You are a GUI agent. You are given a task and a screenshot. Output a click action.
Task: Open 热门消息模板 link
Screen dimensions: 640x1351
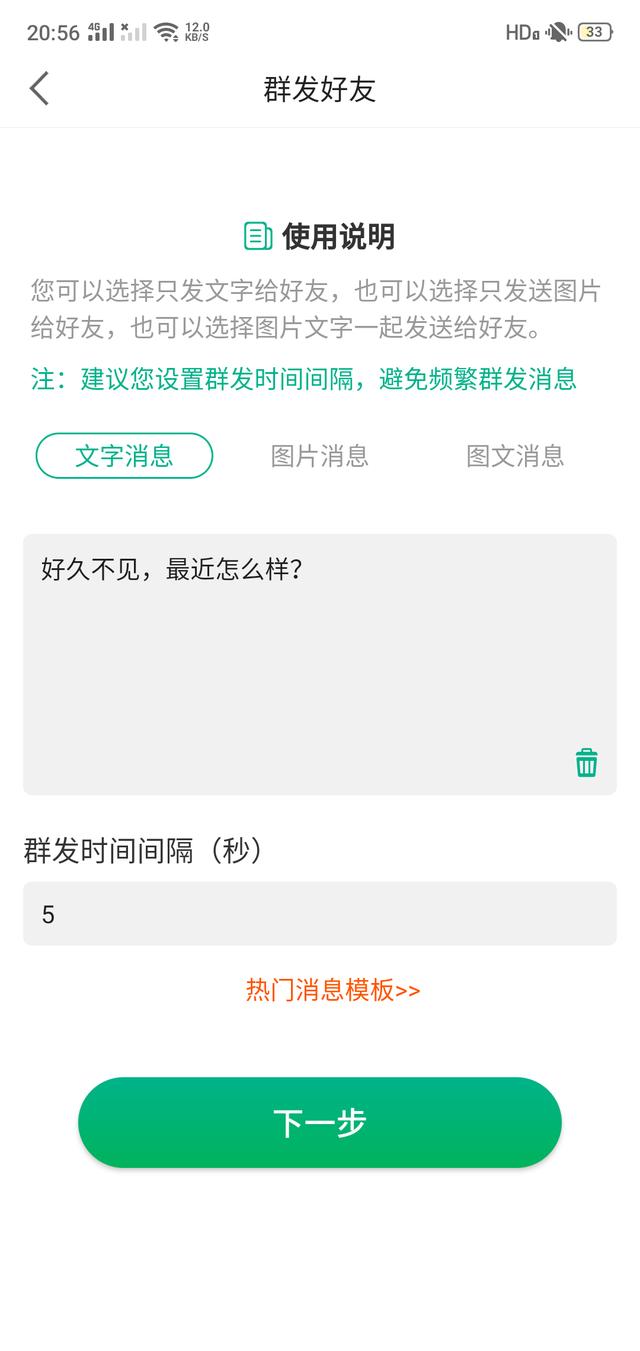[333, 990]
